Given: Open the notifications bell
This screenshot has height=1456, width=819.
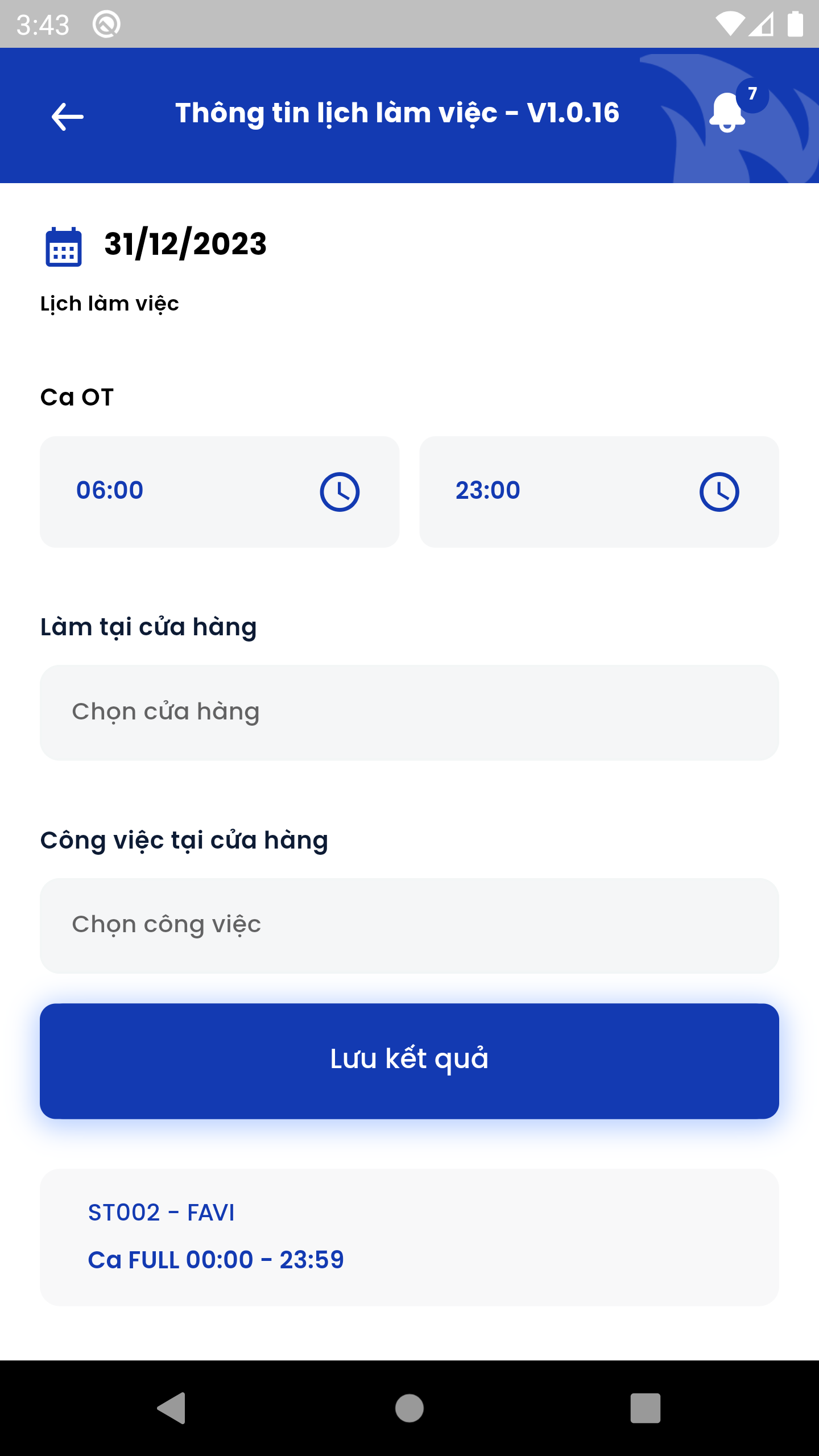Looking at the screenshot, I should coord(728,113).
